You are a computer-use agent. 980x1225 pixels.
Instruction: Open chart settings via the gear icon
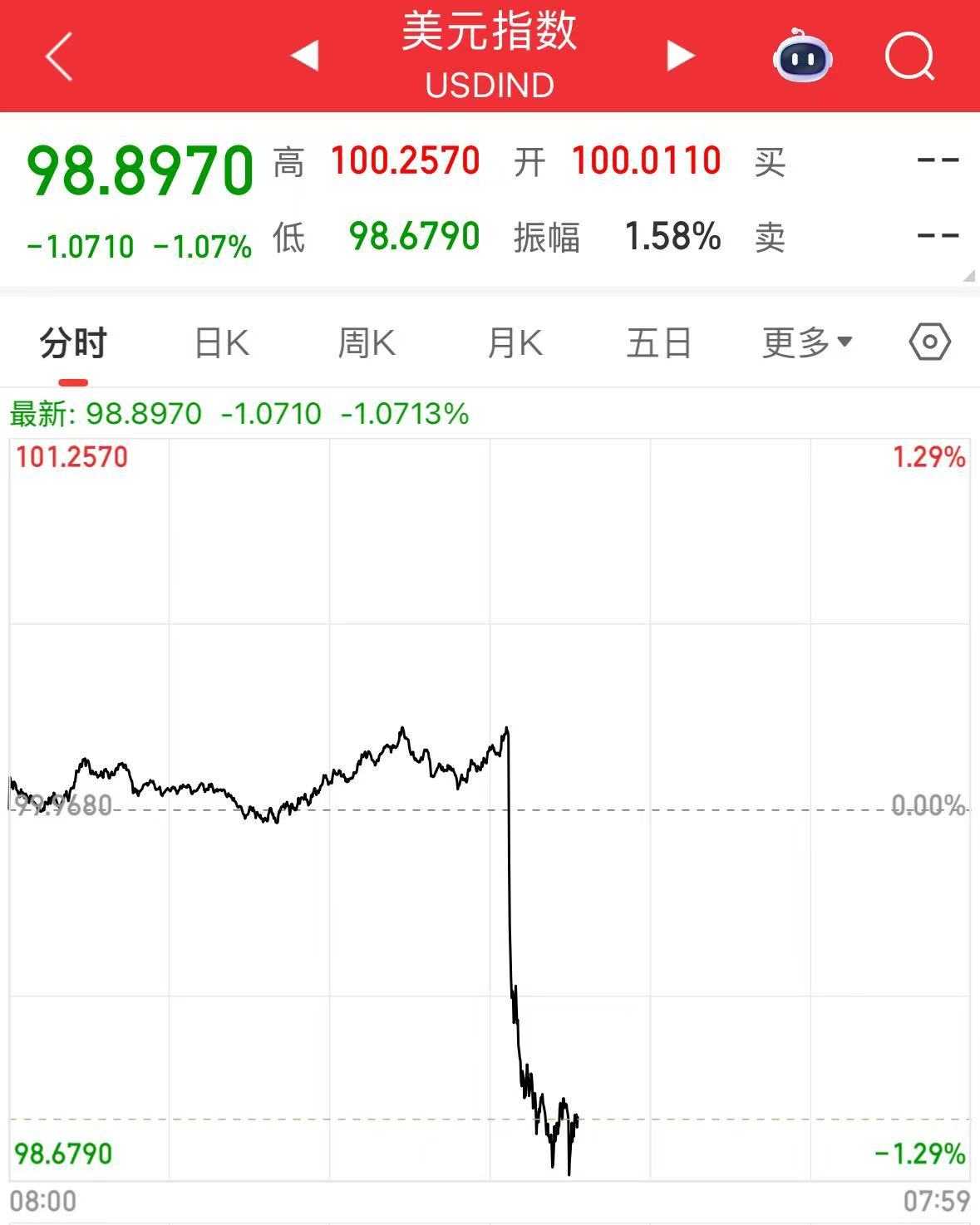[930, 341]
